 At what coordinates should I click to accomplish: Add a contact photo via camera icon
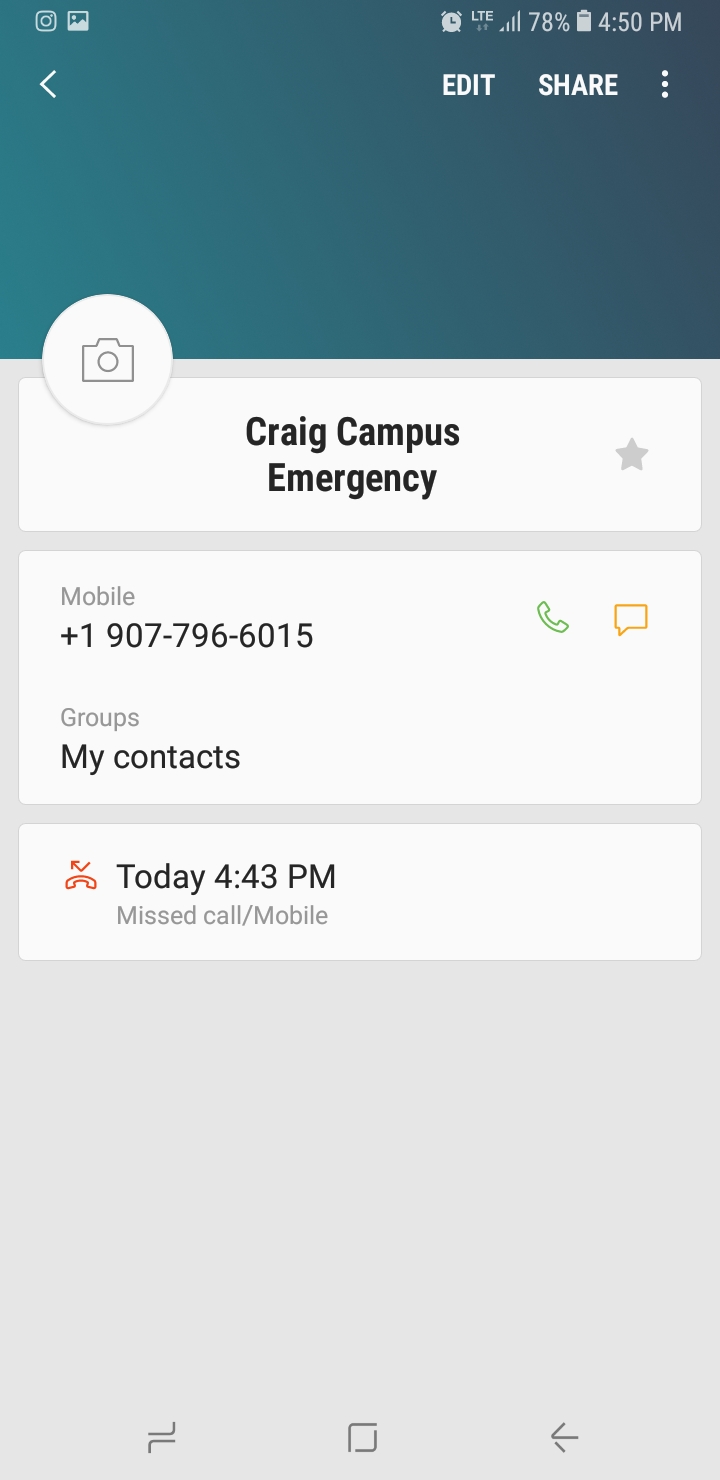[108, 360]
